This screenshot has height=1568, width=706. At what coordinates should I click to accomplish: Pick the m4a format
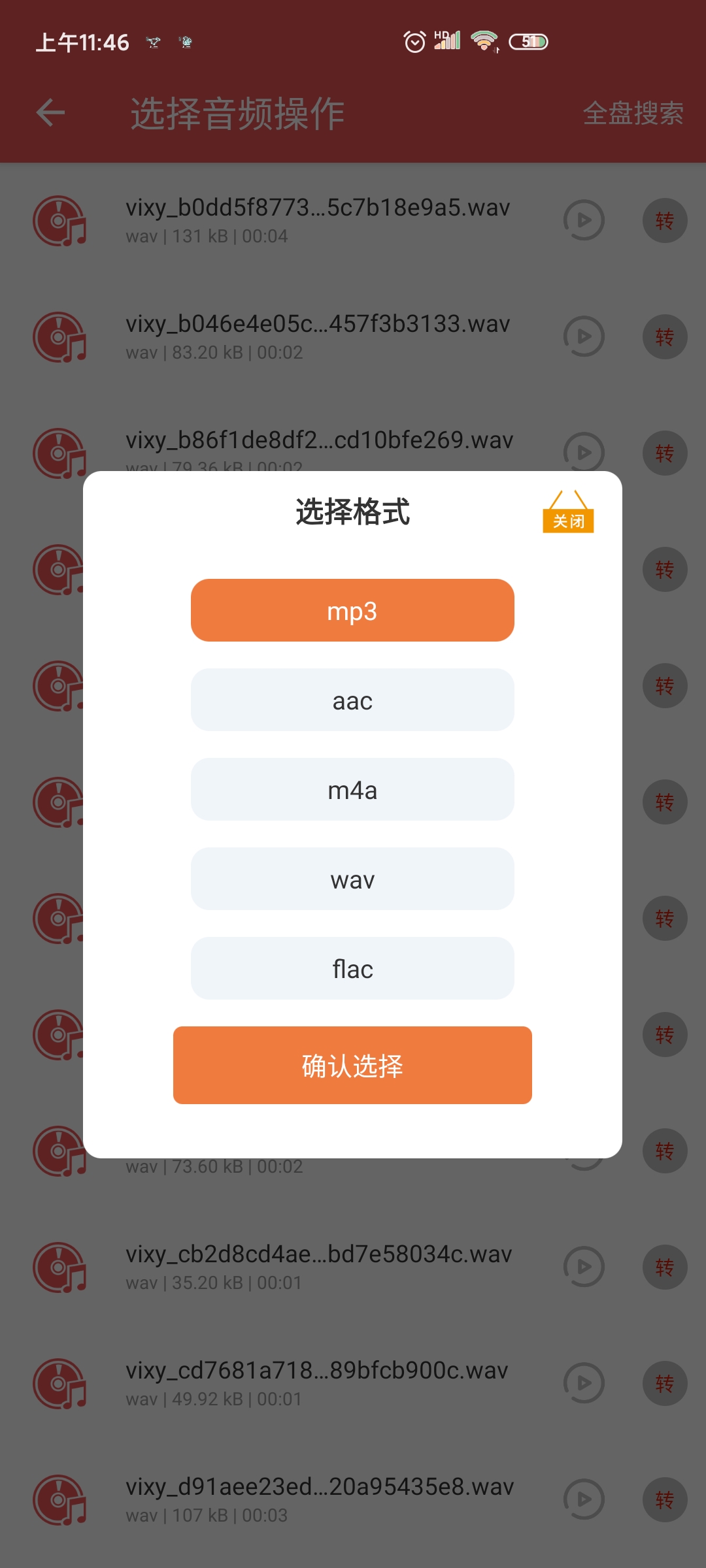352,789
